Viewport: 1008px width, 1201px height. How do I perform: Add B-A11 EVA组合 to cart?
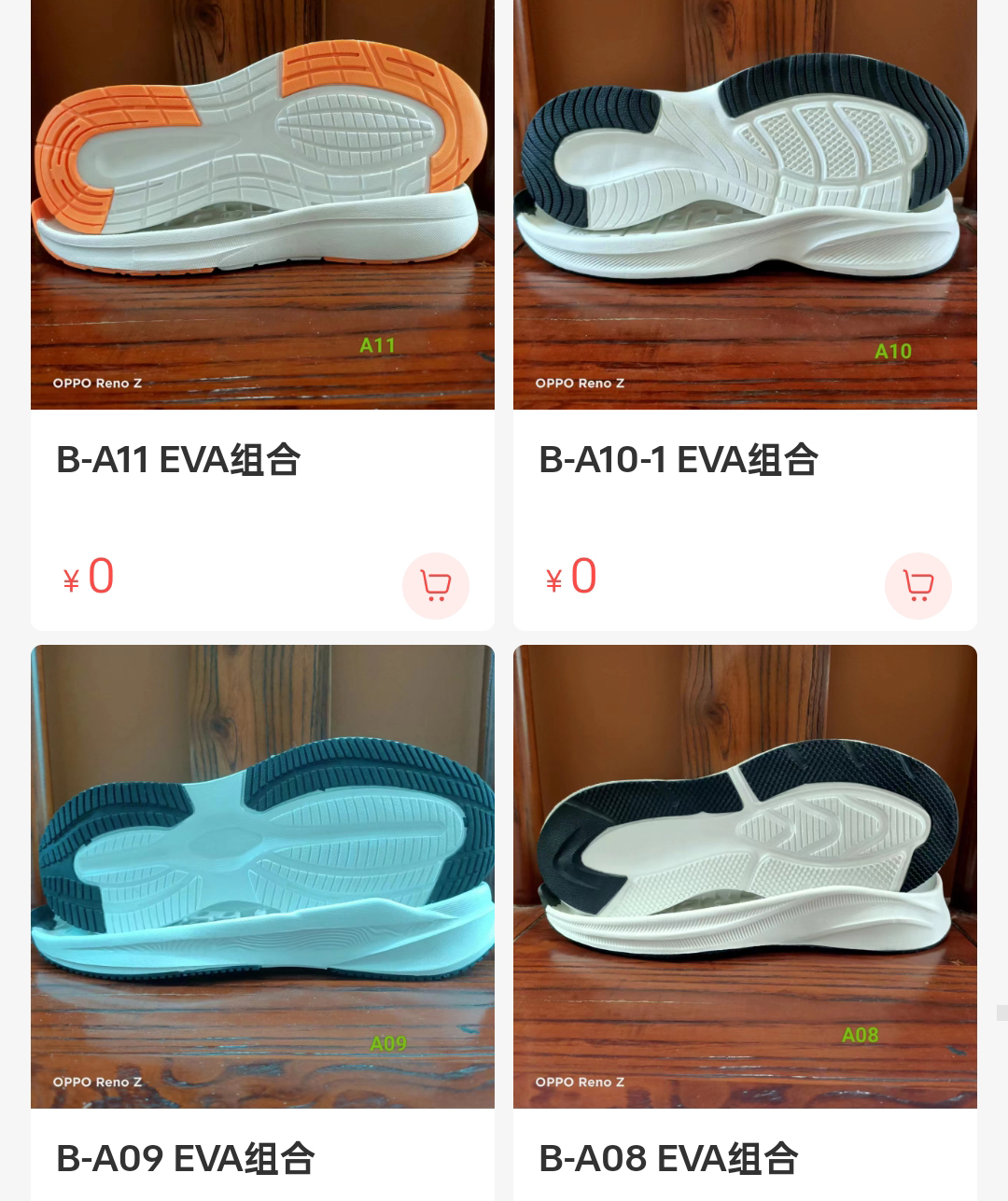click(x=436, y=586)
